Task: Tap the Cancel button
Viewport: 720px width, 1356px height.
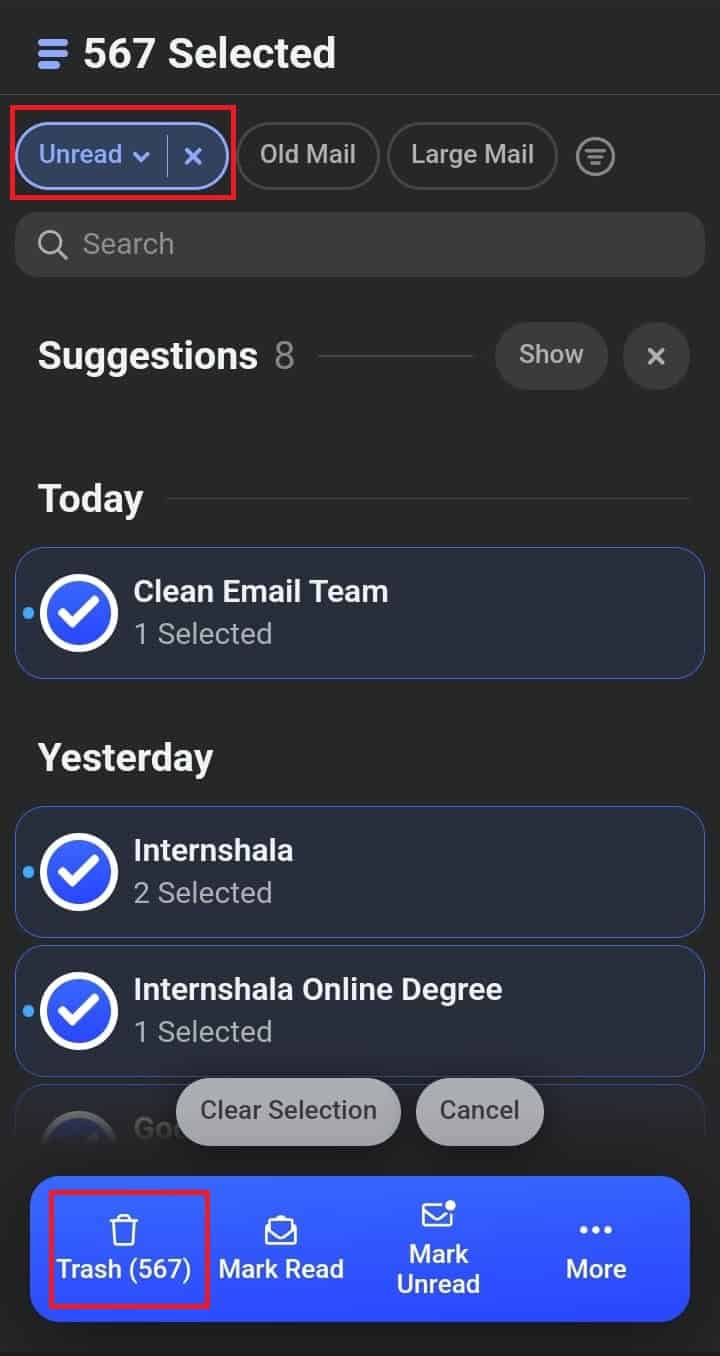Action: [x=480, y=1110]
